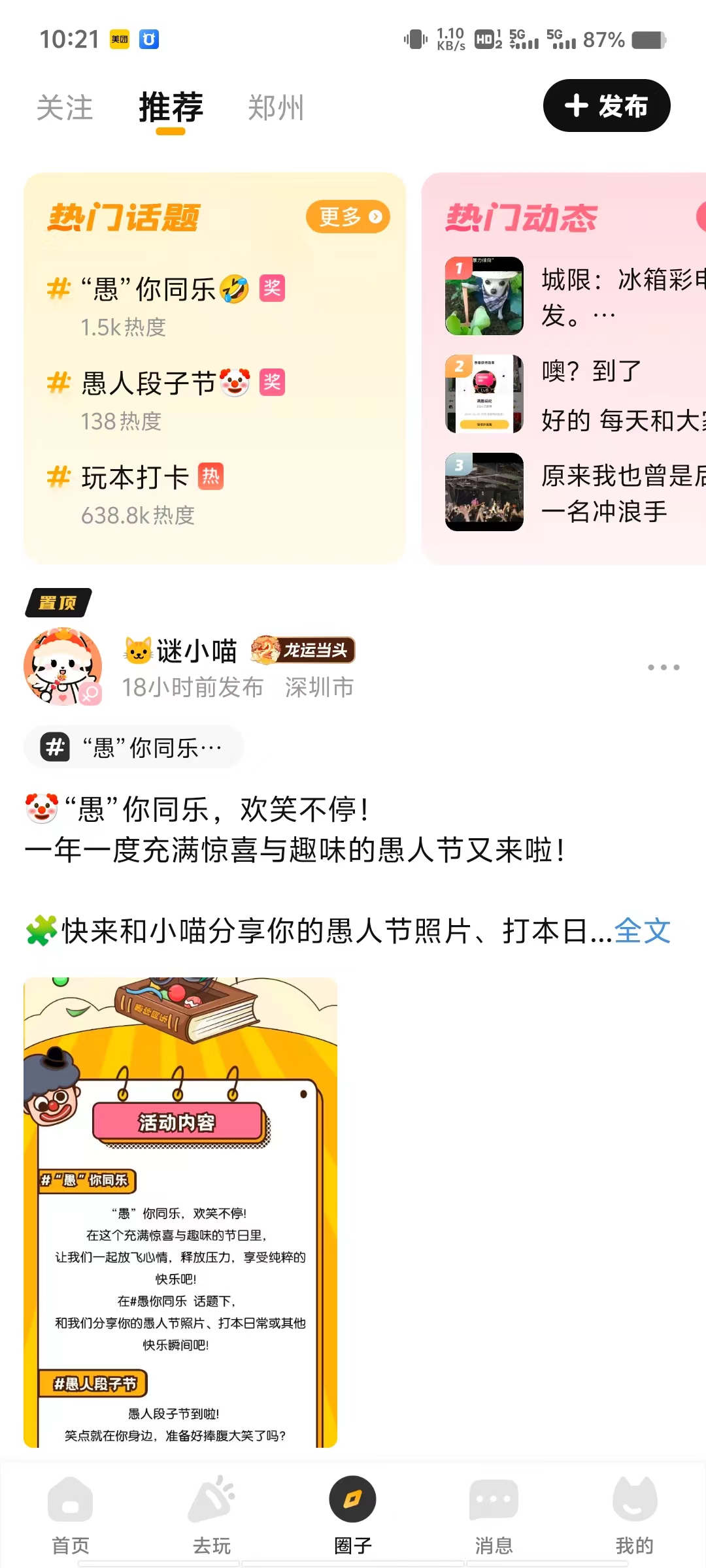Open the 愚人段子节 topic
This screenshot has height=1568, width=706.
149,384
